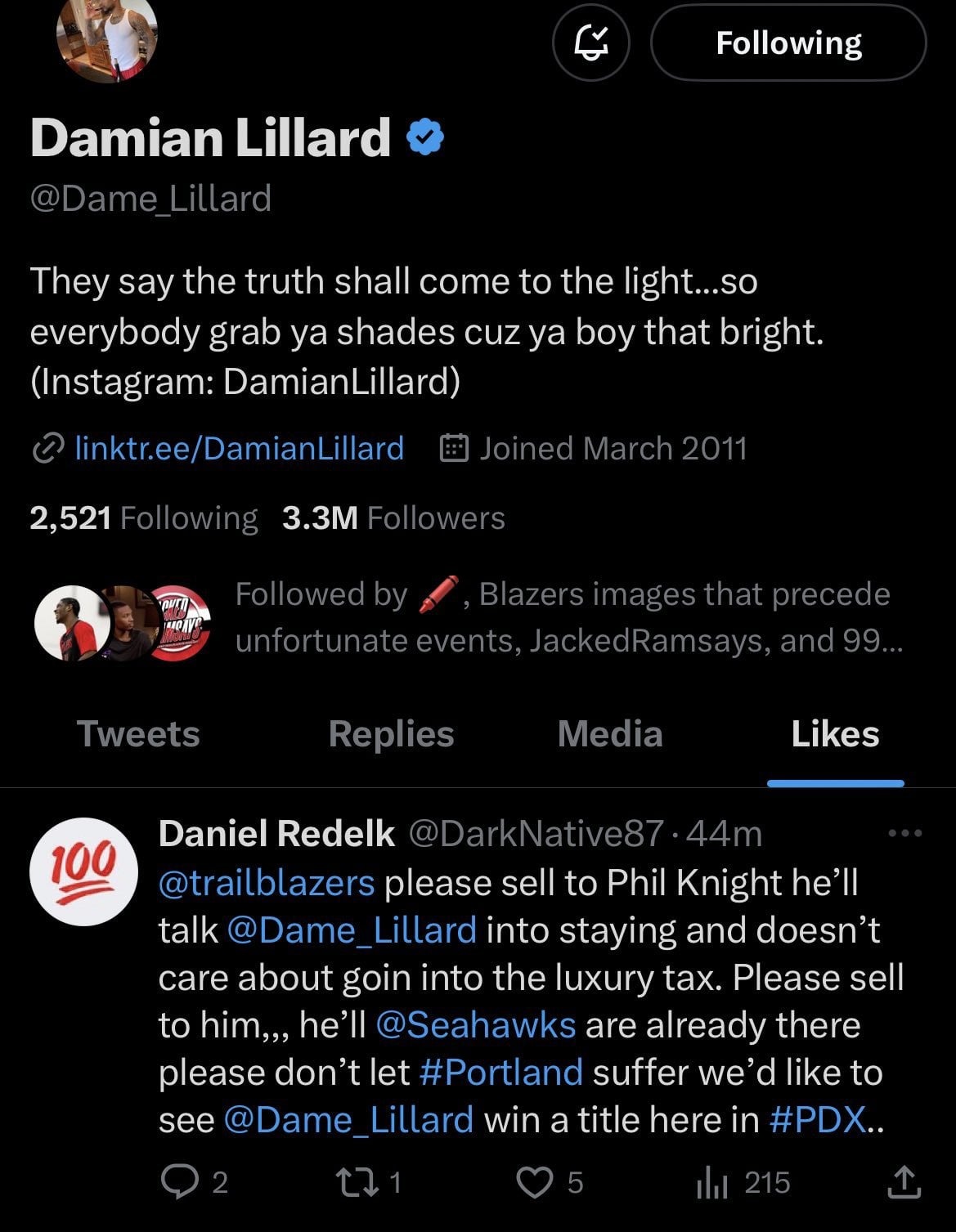Screen dimensions: 956x1232
Task: Open the @trailblazers mention
Action: click(267, 883)
